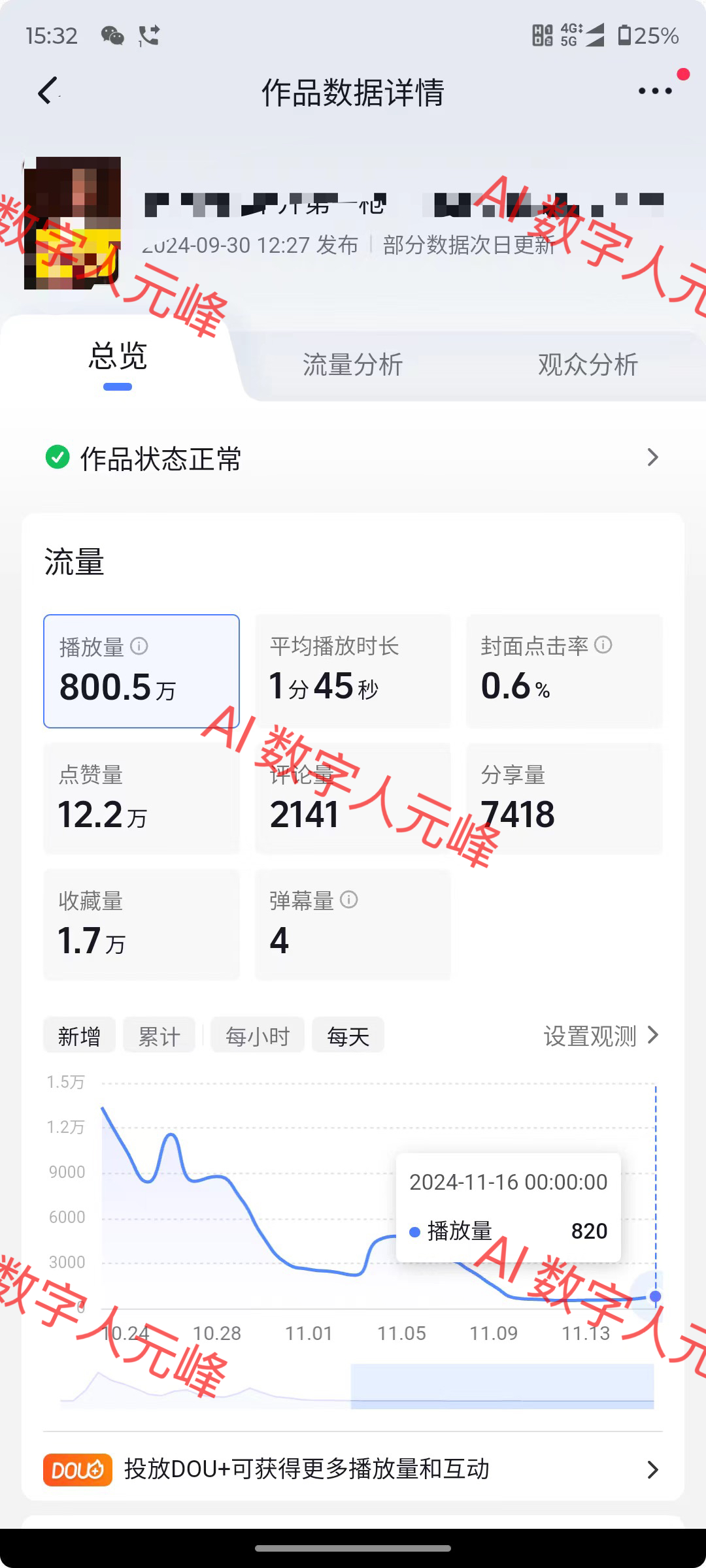706x1568 pixels.
Task: Choose the 每天 chart interval
Action: (x=348, y=1036)
